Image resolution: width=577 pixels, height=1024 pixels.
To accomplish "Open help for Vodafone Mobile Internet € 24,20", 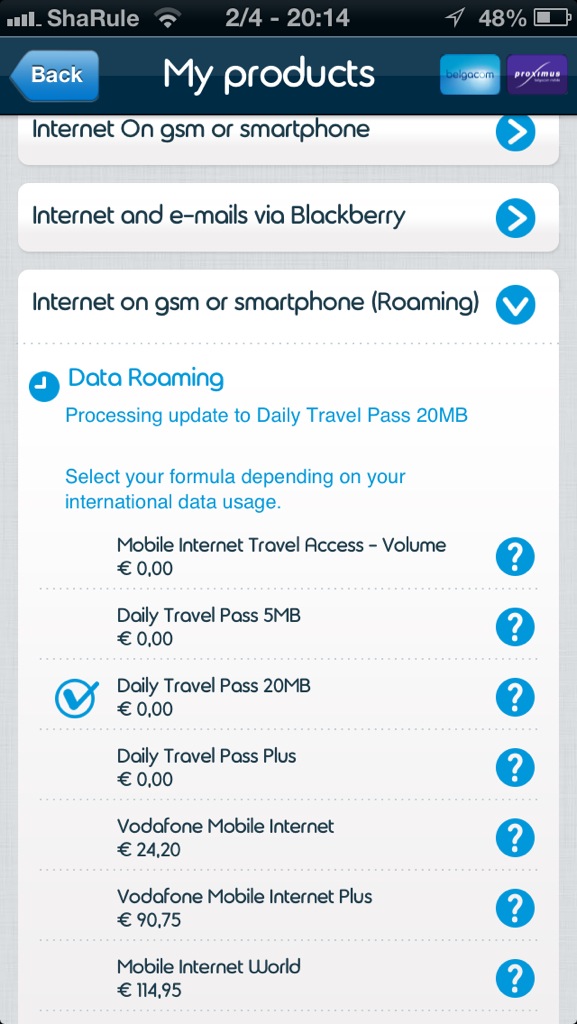I will point(515,838).
